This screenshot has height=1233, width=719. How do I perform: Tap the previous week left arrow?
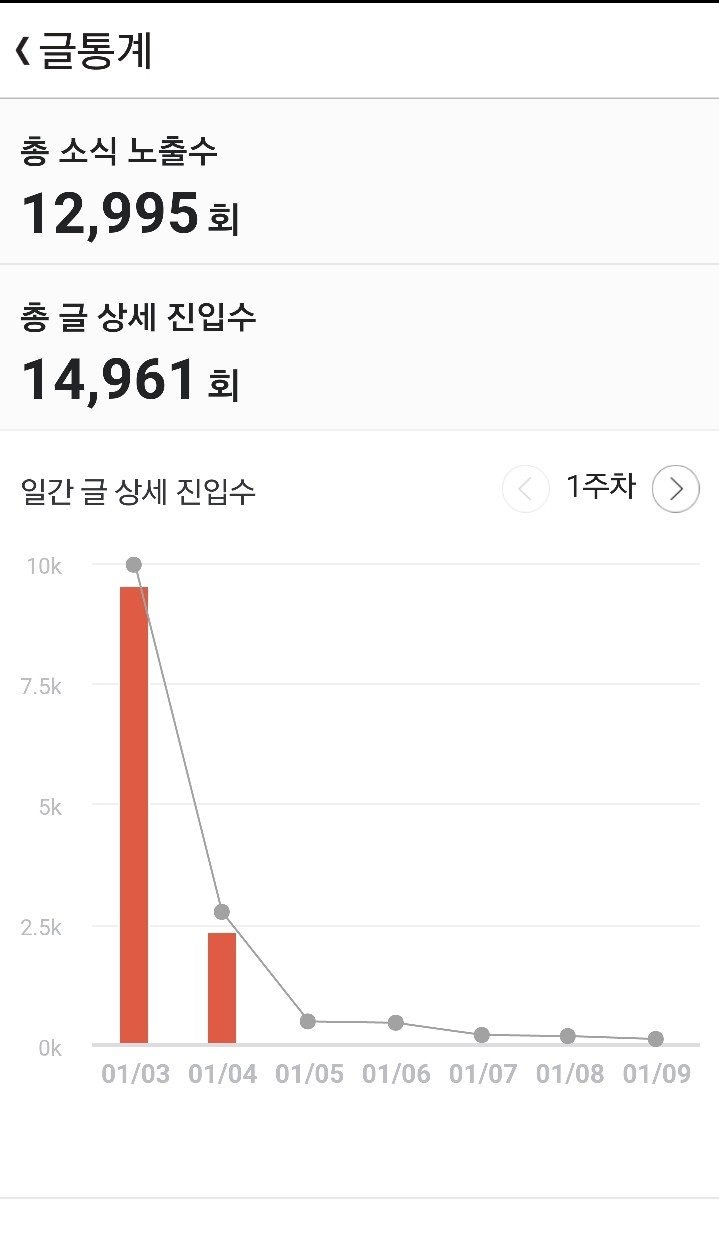tap(525, 489)
